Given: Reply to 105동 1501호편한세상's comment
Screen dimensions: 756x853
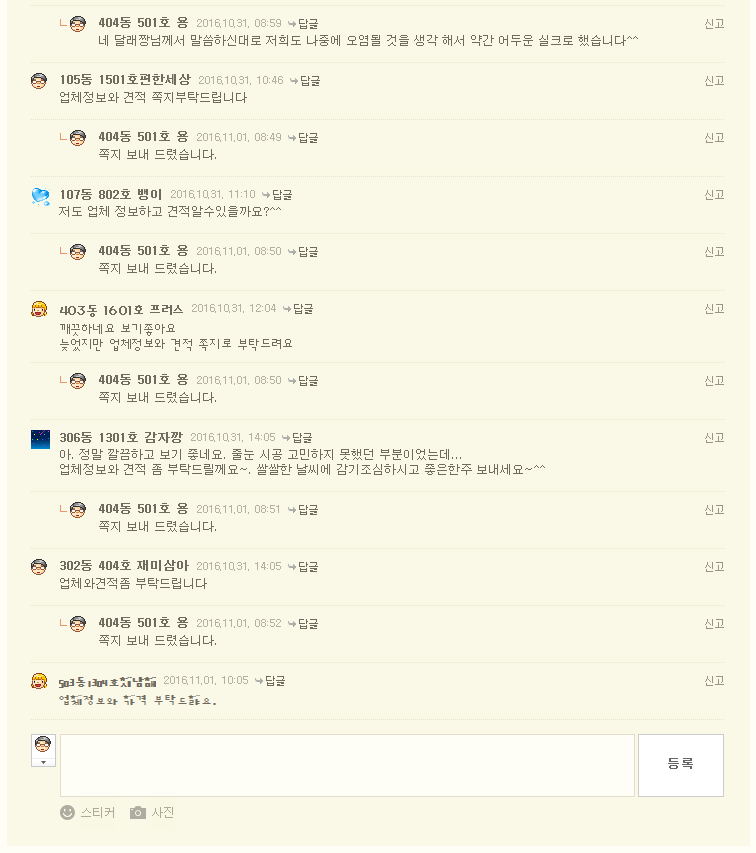Looking at the screenshot, I should click(303, 80).
